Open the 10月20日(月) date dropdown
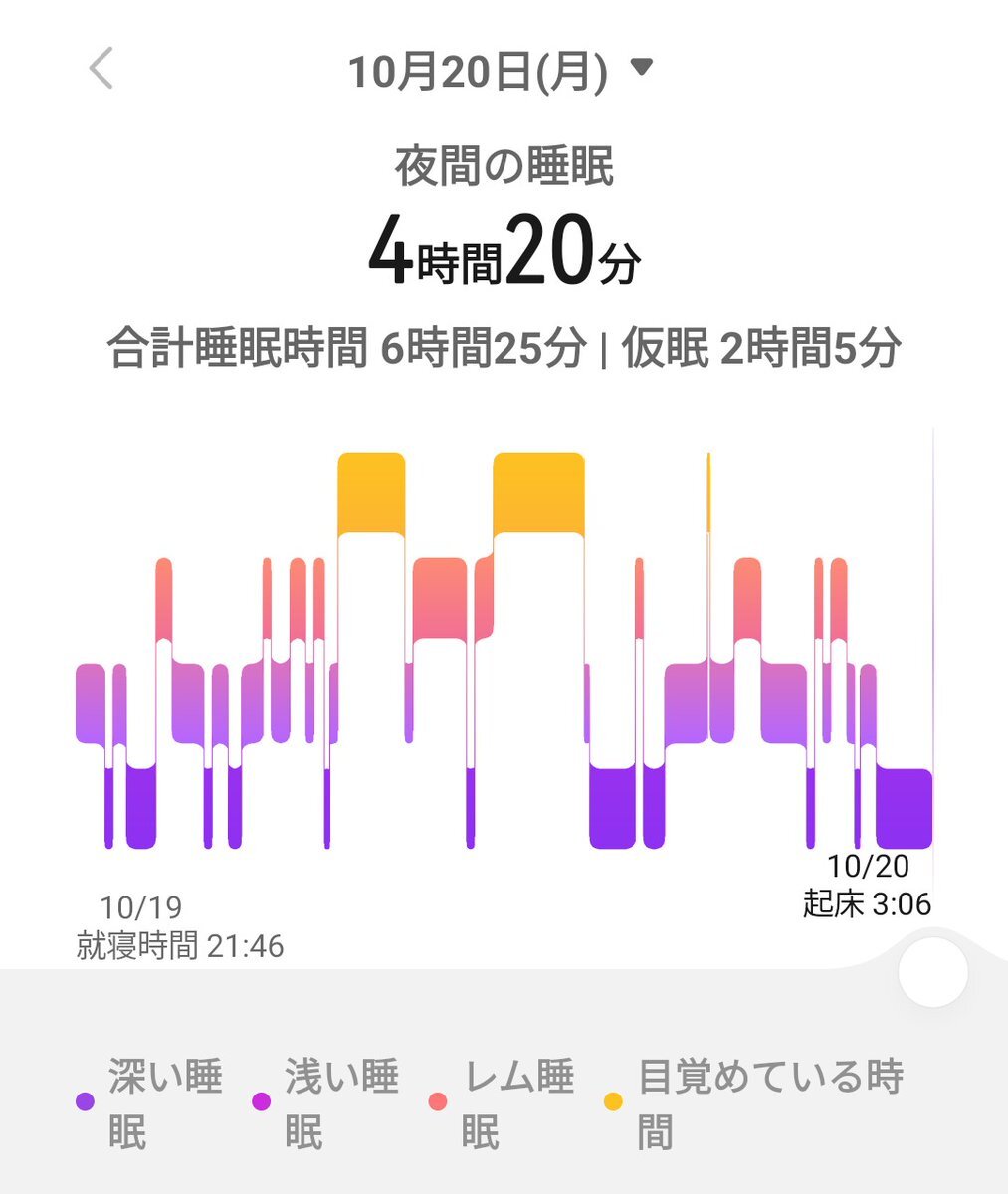Screen dimensions: 1008x1194 coord(500,72)
